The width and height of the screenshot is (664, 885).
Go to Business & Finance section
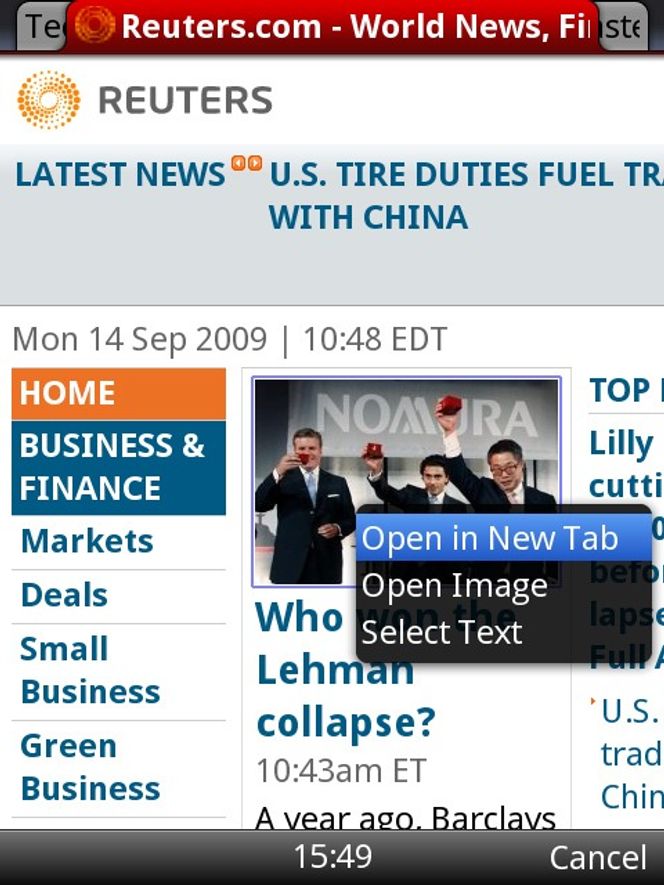pos(118,466)
